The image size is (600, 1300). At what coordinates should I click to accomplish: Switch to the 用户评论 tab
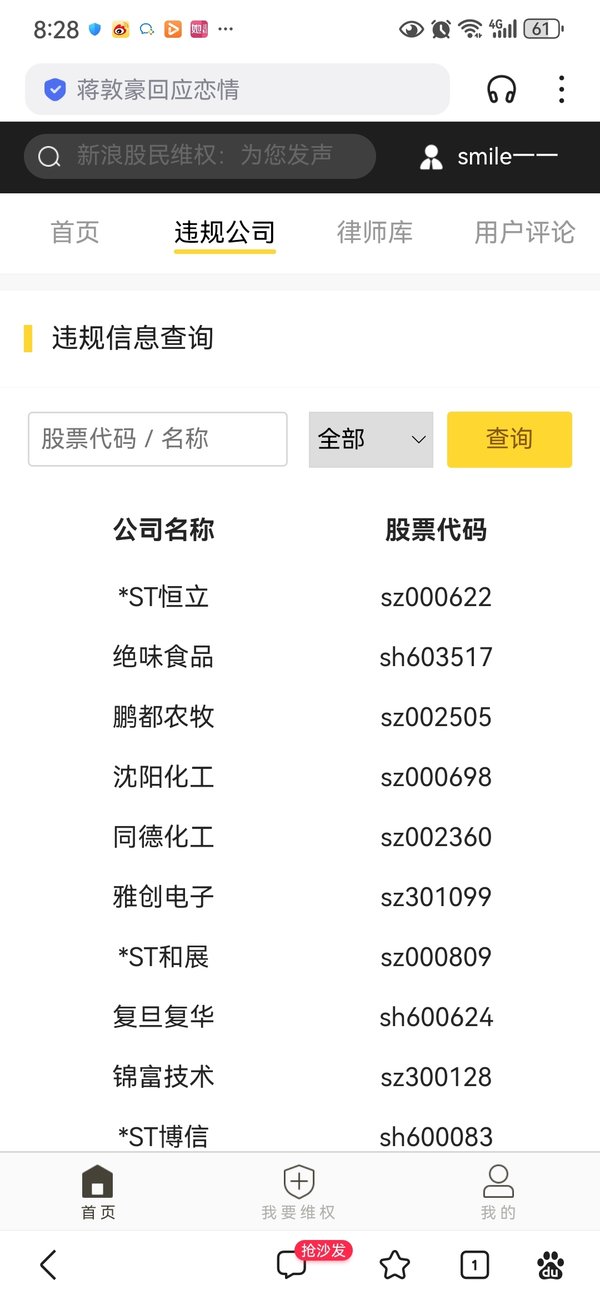525,233
